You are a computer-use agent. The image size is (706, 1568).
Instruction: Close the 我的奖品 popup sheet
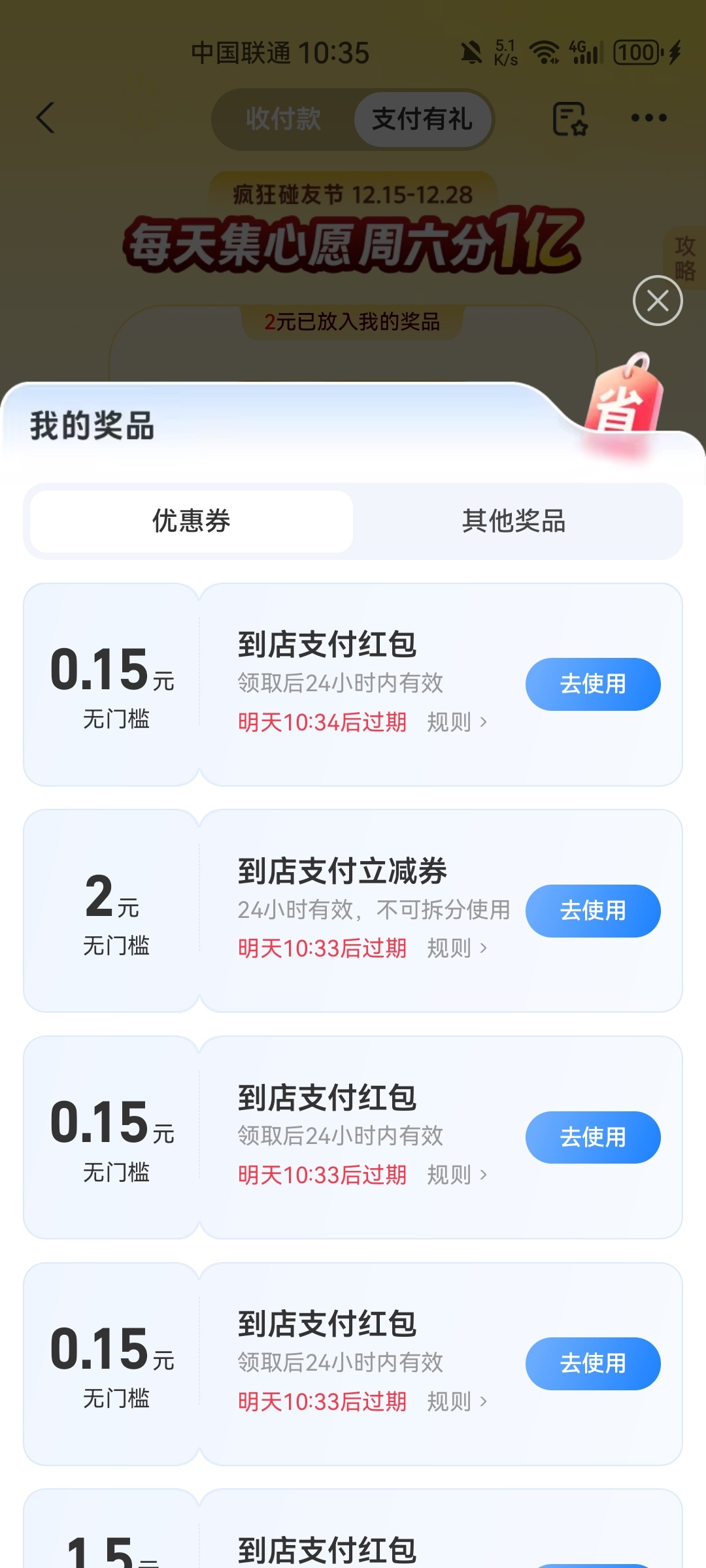click(658, 301)
